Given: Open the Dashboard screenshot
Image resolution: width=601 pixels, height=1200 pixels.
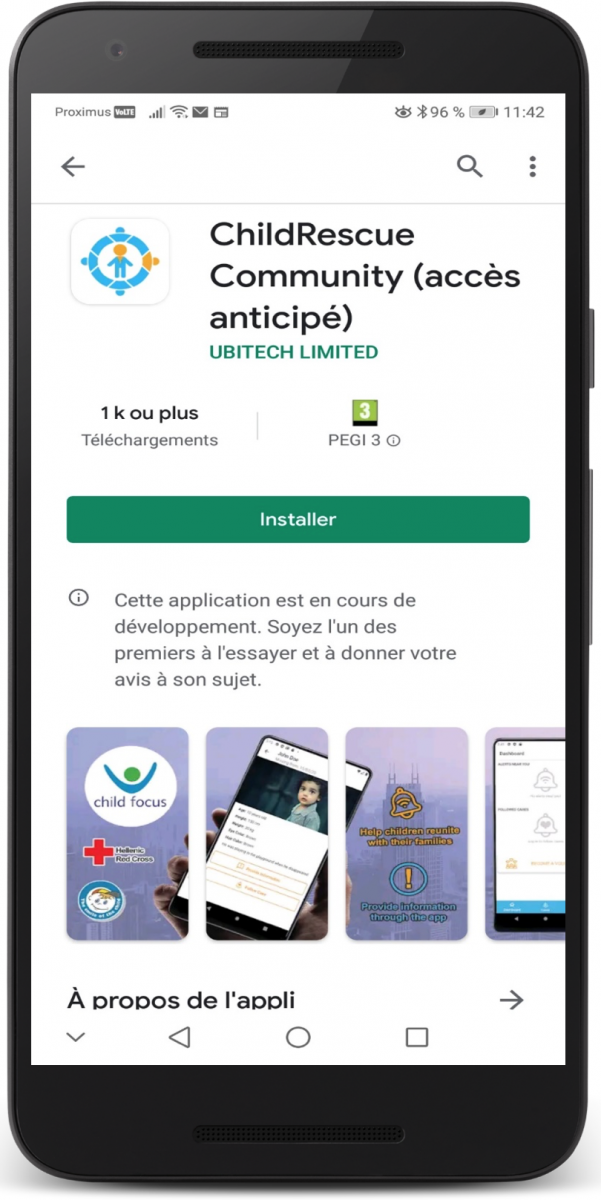Looking at the screenshot, I should (x=525, y=833).
